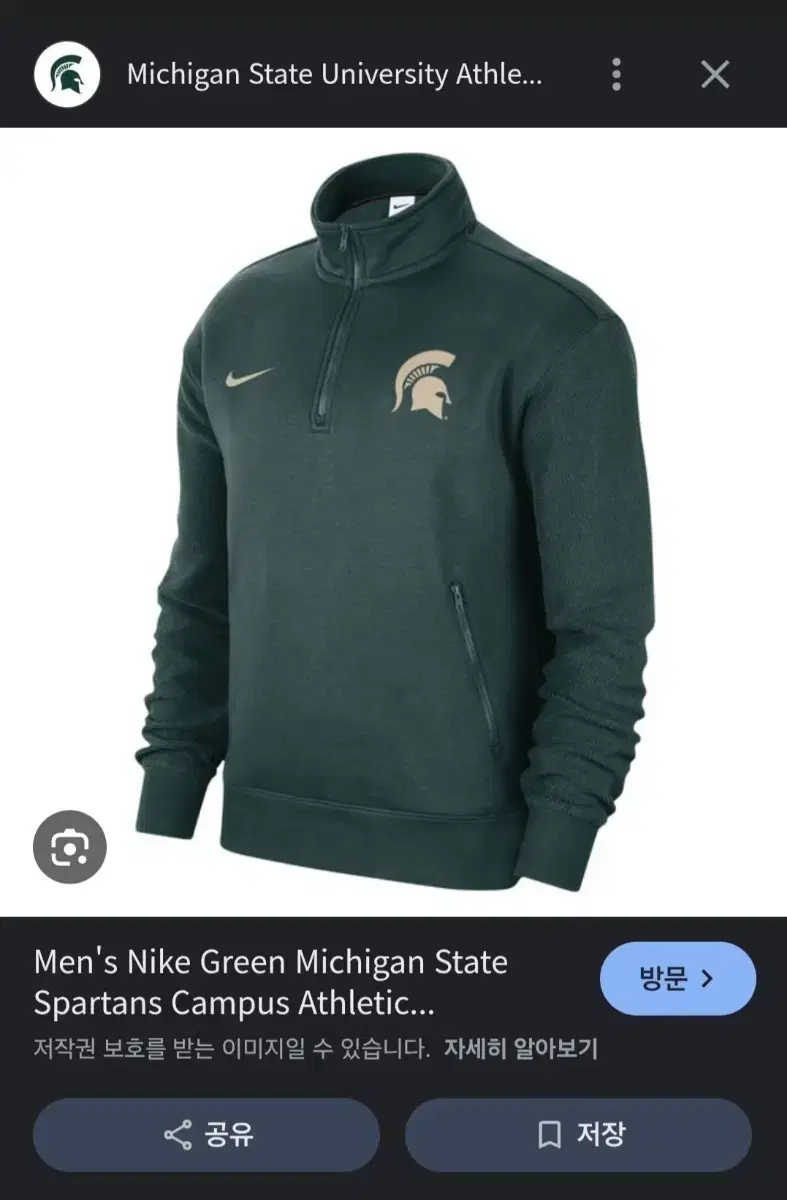The height and width of the screenshot is (1200, 787).
Task: Tap the share icon on the 공유 button
Action: pyautogui.click(x=175, y=1134)
